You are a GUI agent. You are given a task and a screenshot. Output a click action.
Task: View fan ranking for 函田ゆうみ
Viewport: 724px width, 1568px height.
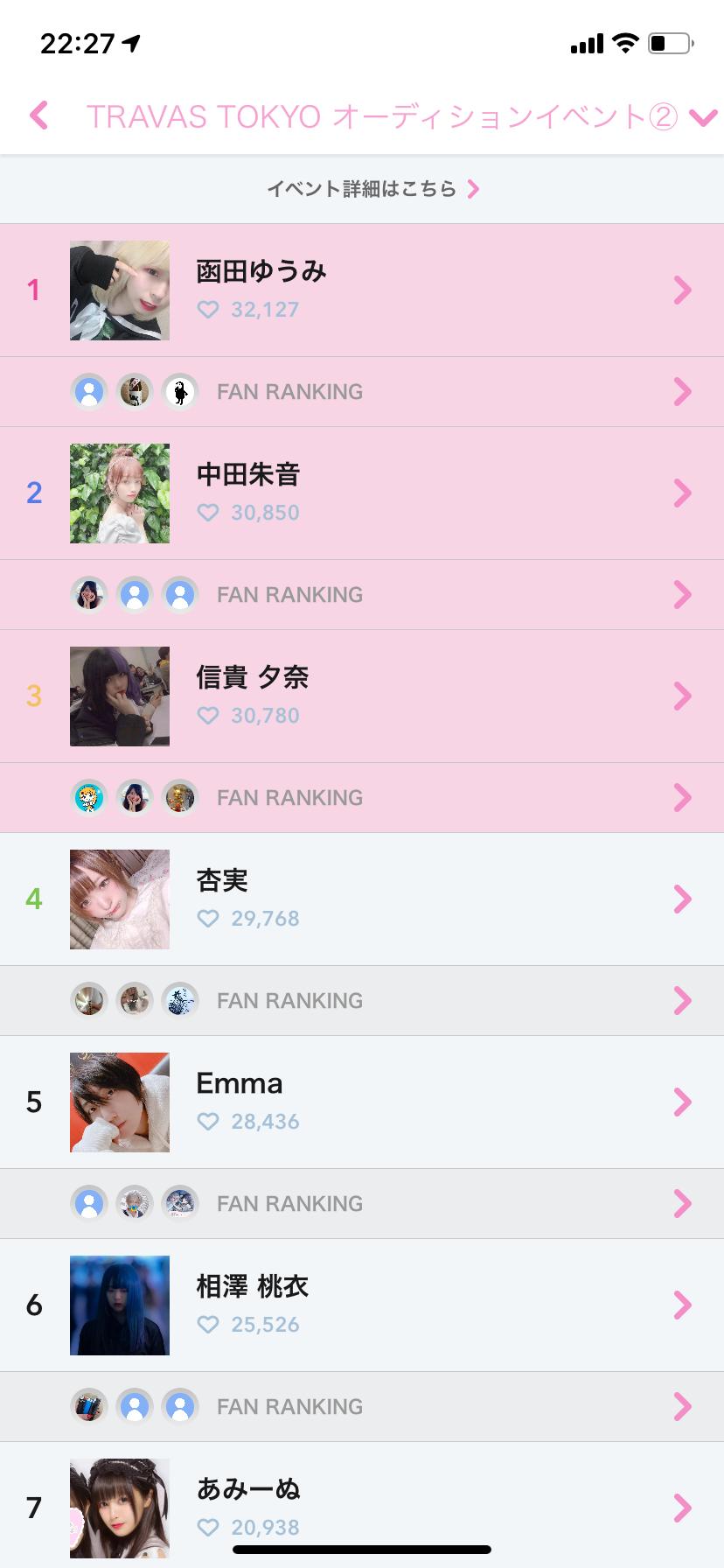(362, 392)
